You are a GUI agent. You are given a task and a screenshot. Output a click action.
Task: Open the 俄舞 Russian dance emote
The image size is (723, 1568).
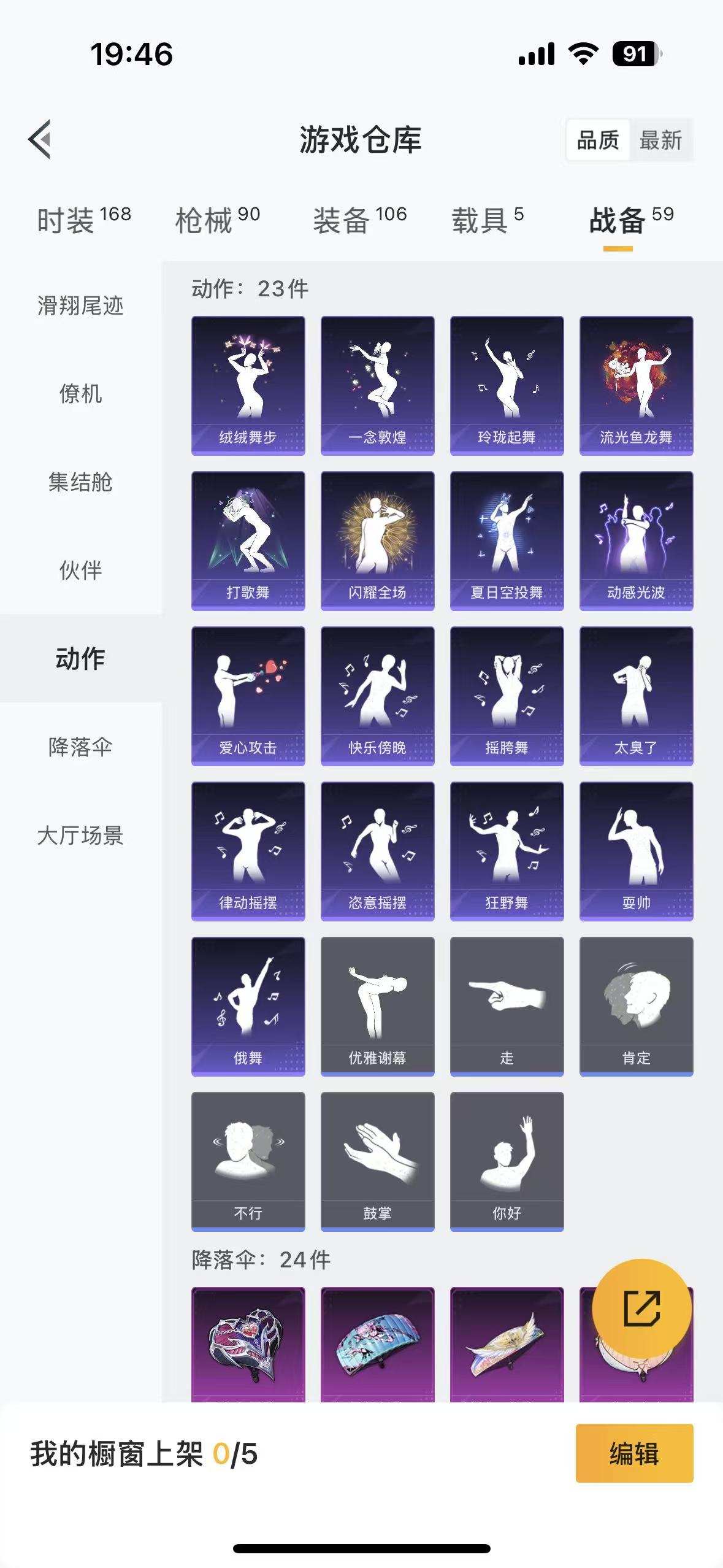pos(247,1003)
